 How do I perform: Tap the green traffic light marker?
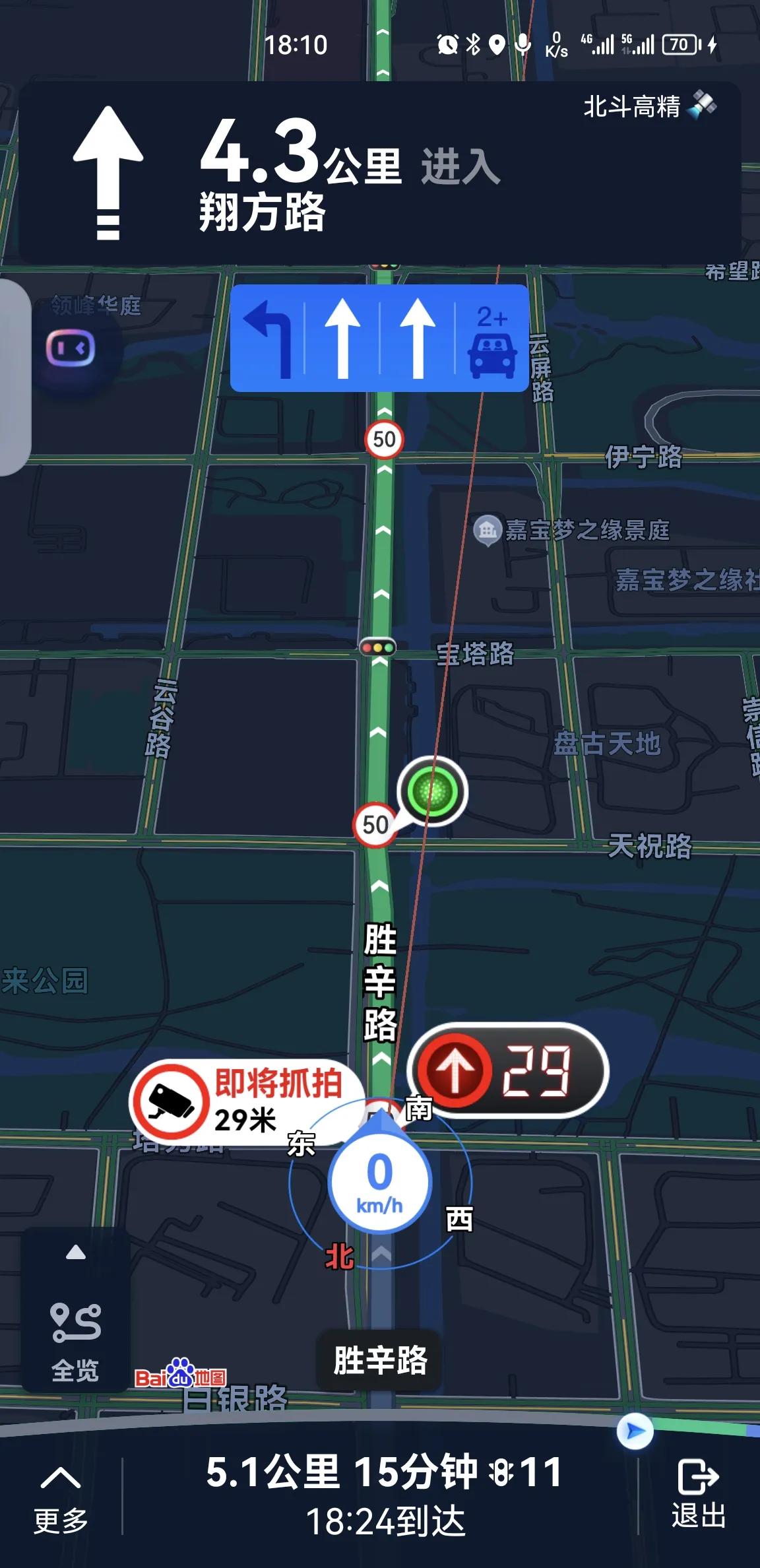(x=432, y=794)
